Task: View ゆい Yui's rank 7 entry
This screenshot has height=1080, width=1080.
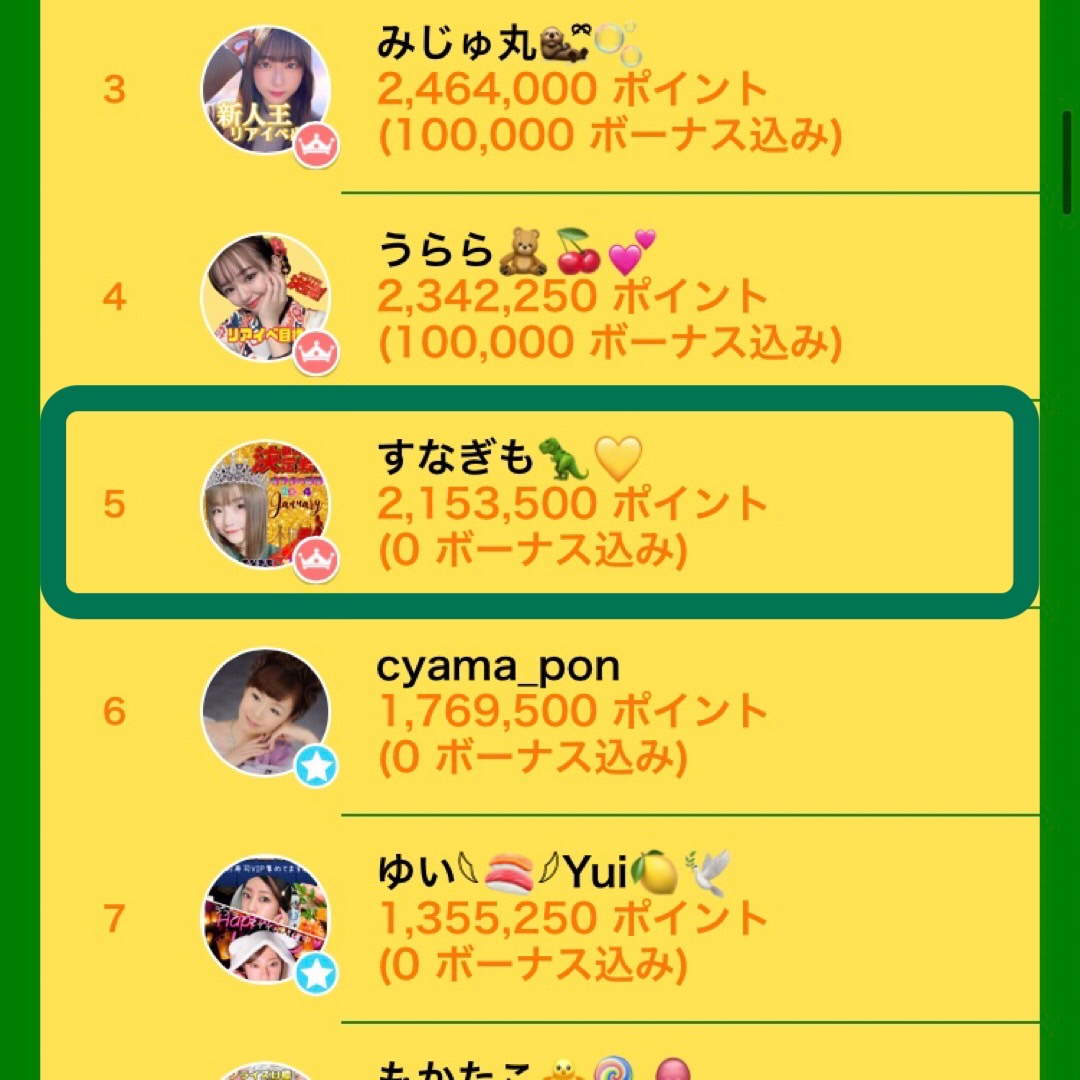Action: click(540, 918)
